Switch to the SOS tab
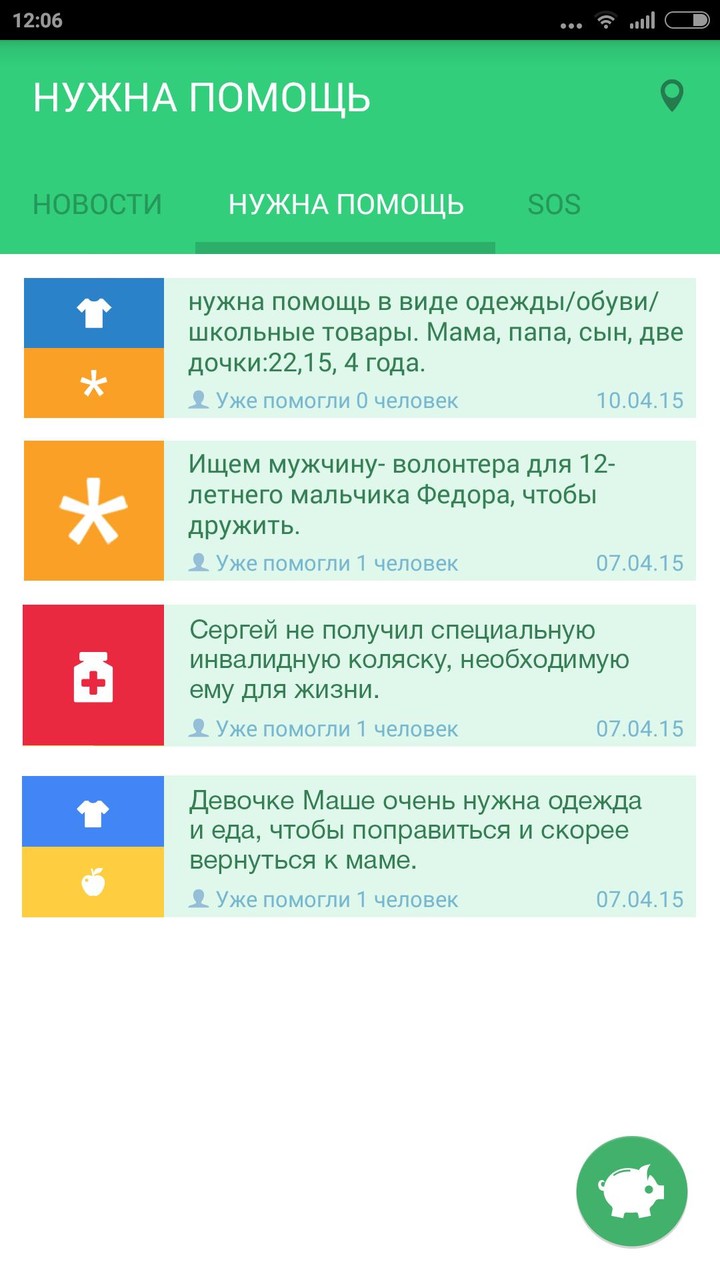 [x=554, y=205]
